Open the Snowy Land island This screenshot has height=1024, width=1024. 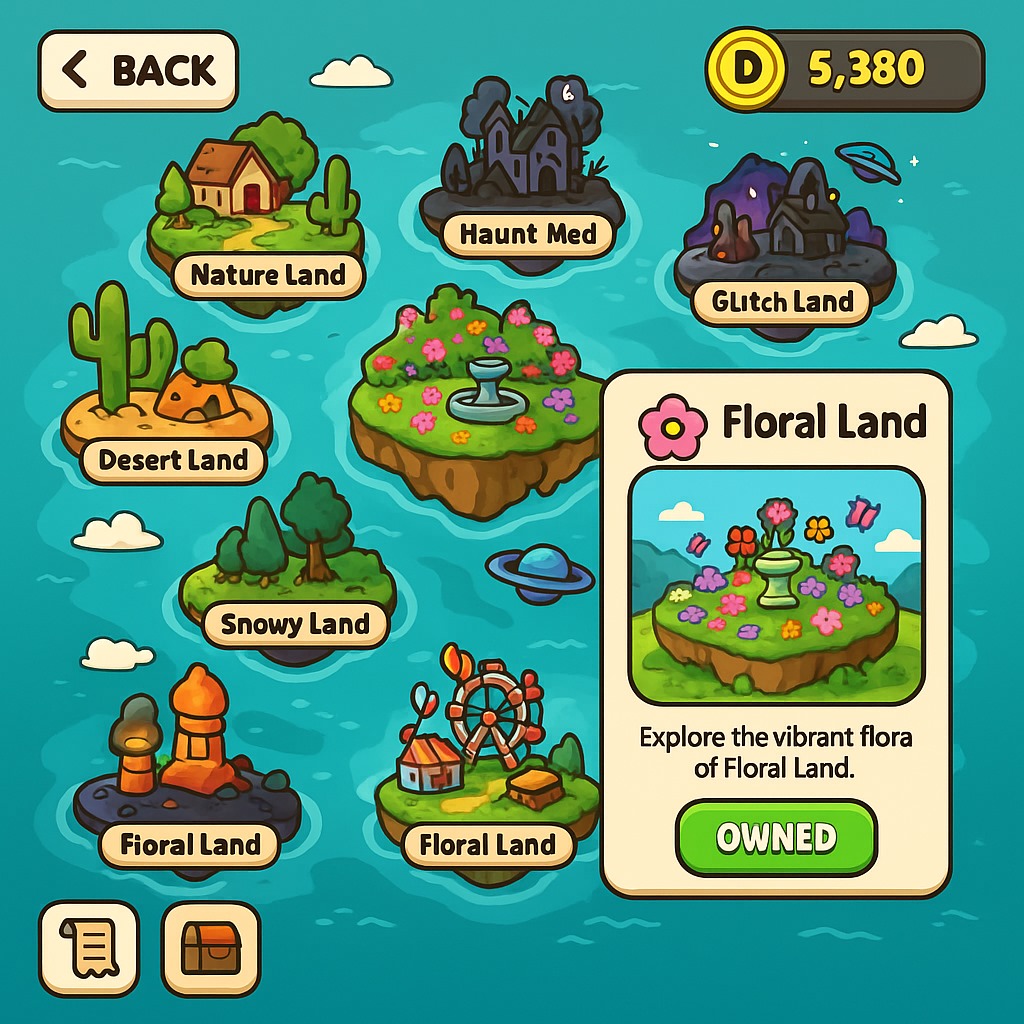(288, 580)
